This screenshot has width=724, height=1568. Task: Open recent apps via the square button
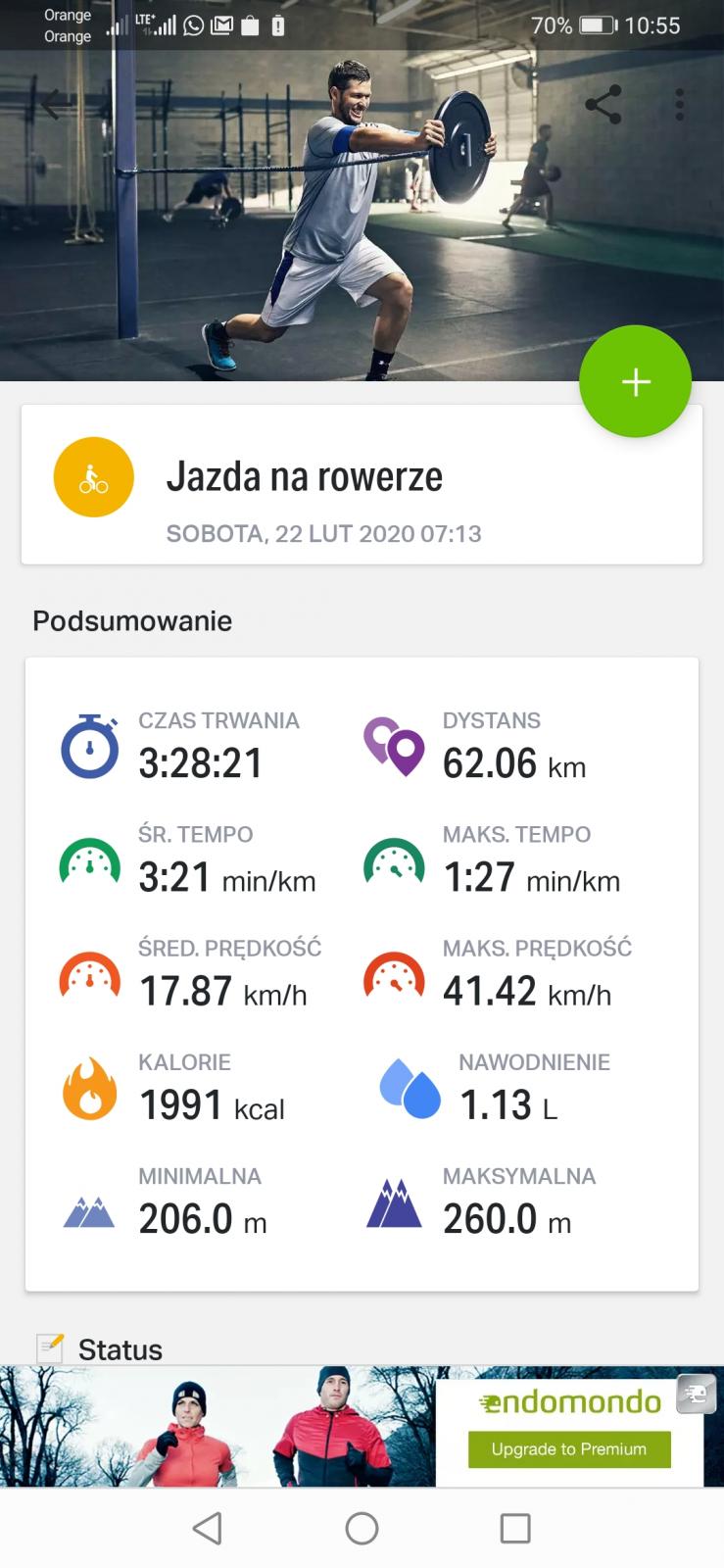514,1528
